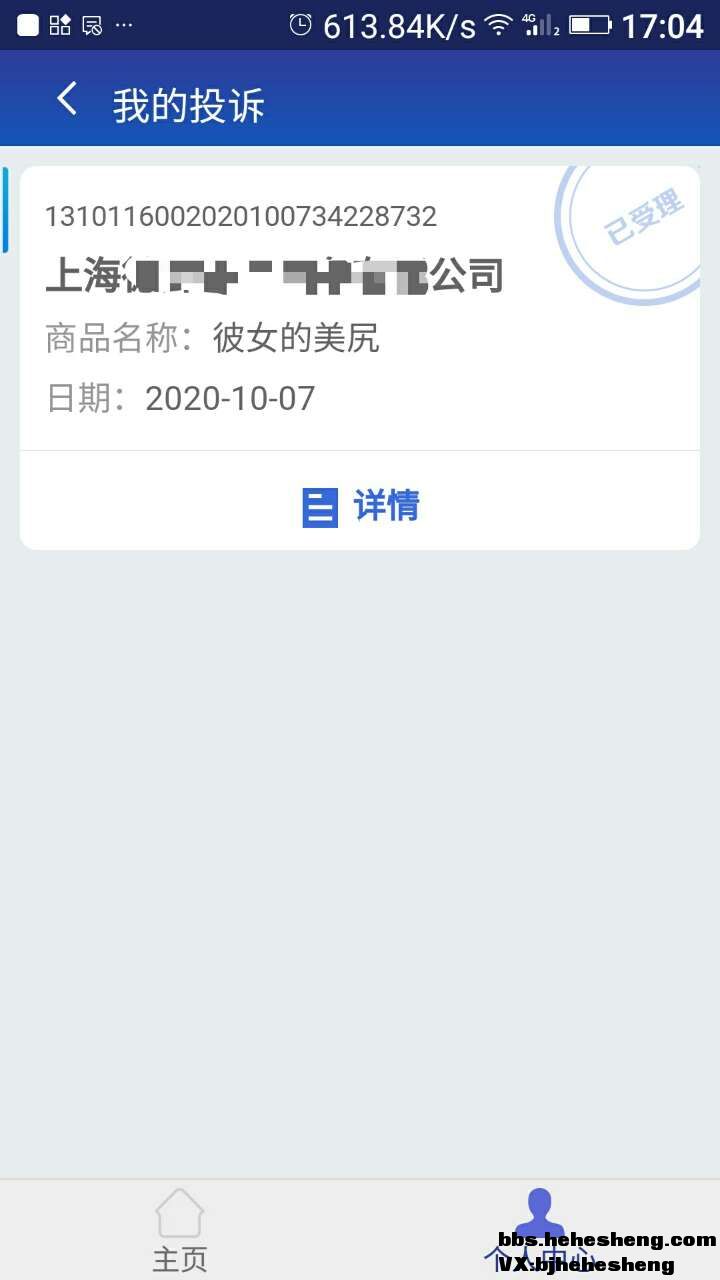
Task: Switch to the 个人中心 tab
Action: tap(540, 1230)
